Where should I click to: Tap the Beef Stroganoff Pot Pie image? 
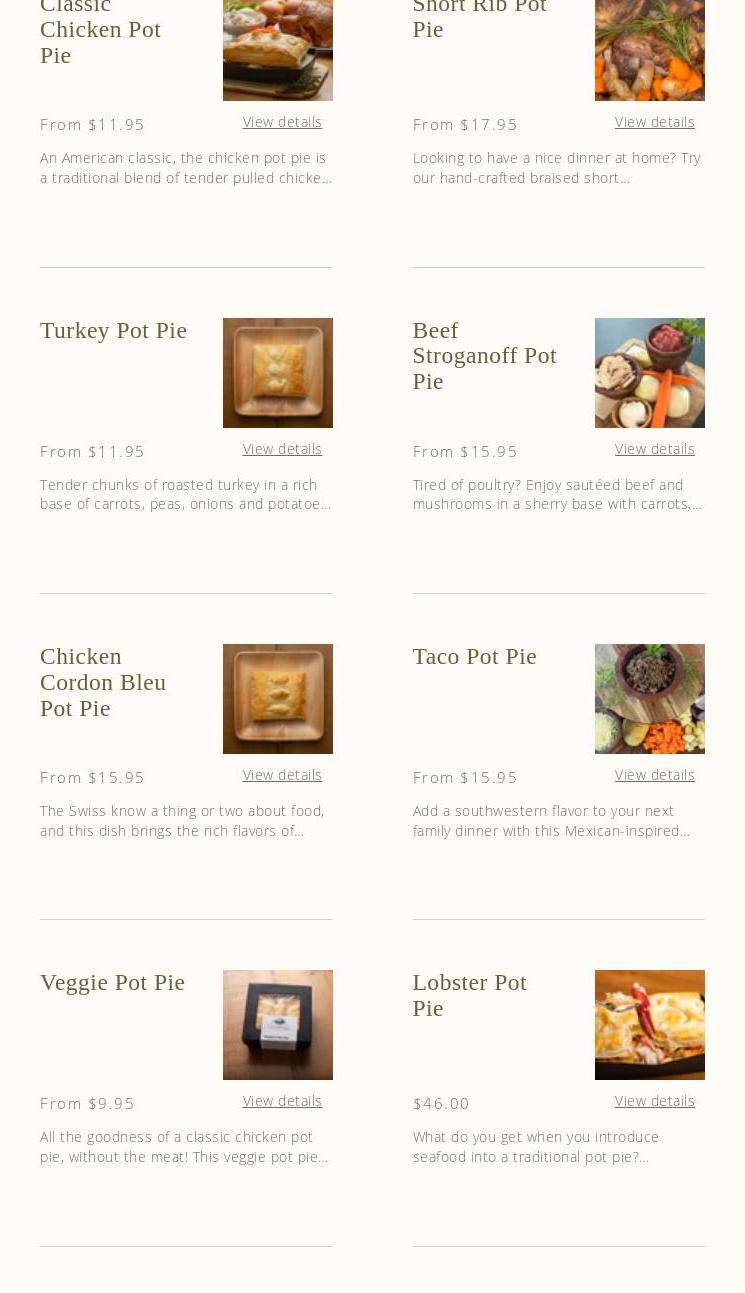pyautogui.click(x=649, y=373)
